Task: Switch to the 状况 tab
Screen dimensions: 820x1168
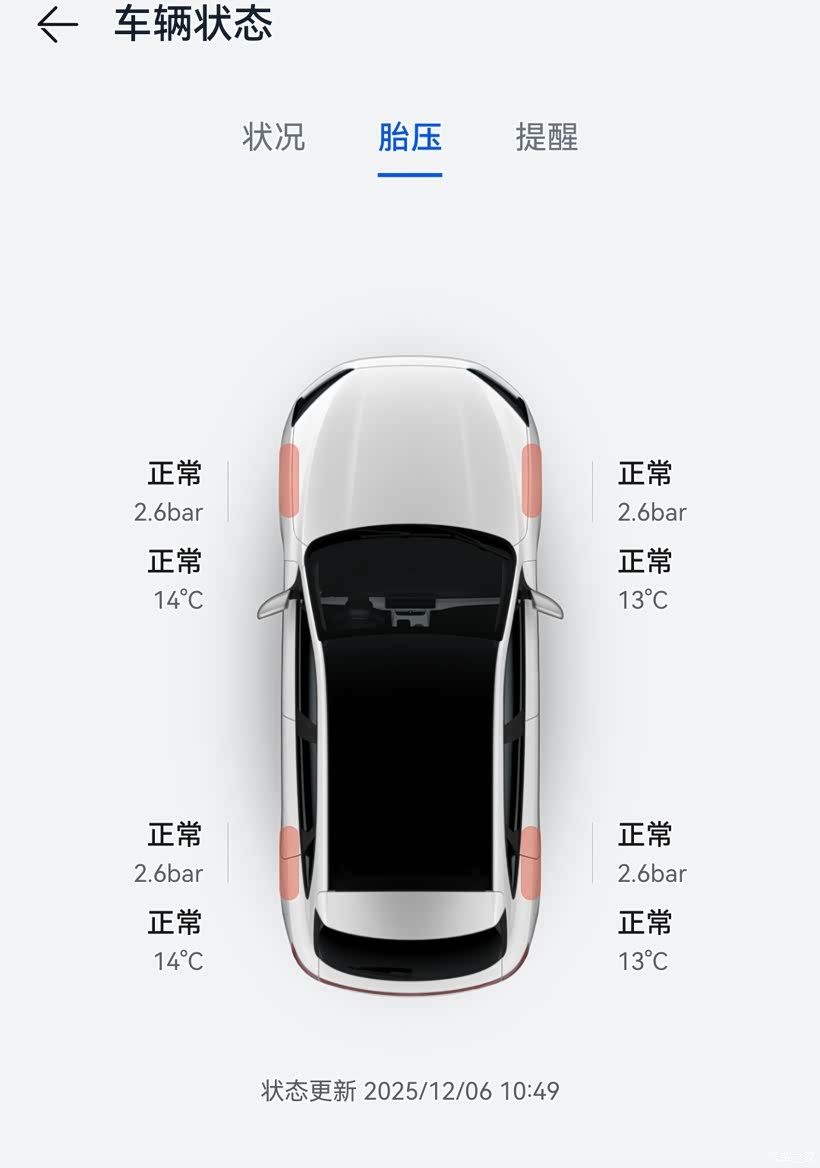Action: coord(273,137)
